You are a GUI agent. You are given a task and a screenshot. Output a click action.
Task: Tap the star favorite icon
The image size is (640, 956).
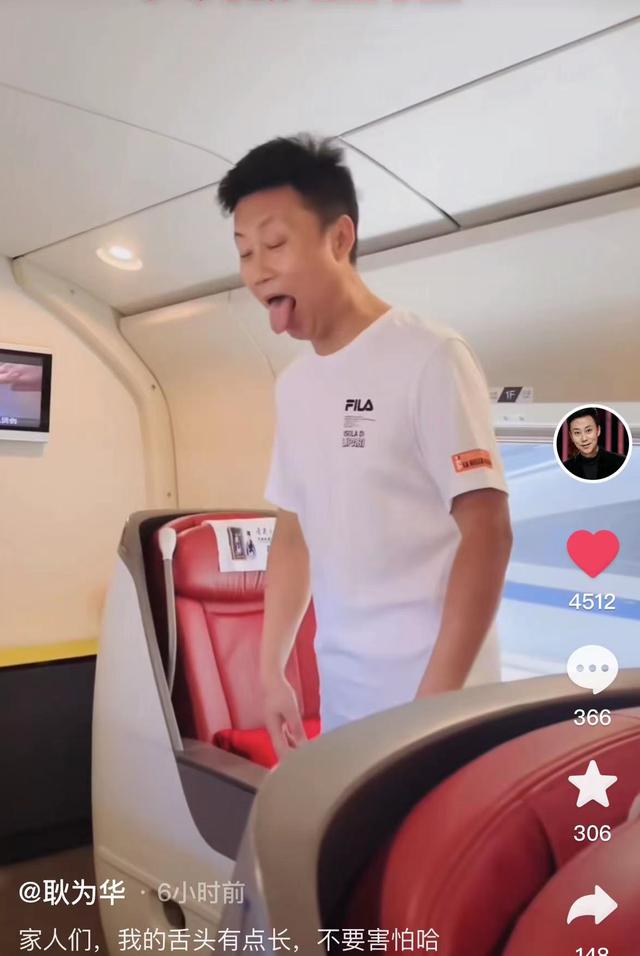click(592, 785)
